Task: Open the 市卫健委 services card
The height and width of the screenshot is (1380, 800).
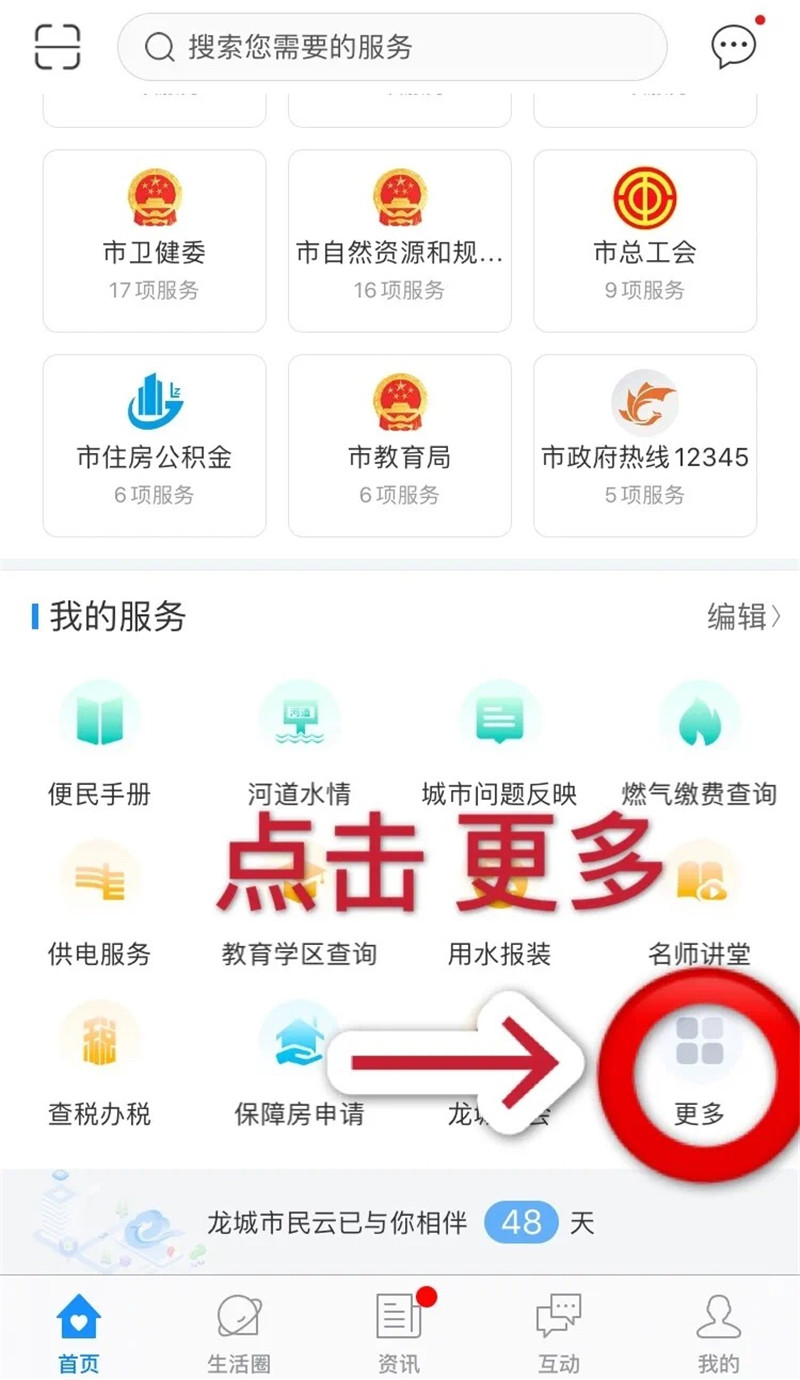Action: coord(154,241)
